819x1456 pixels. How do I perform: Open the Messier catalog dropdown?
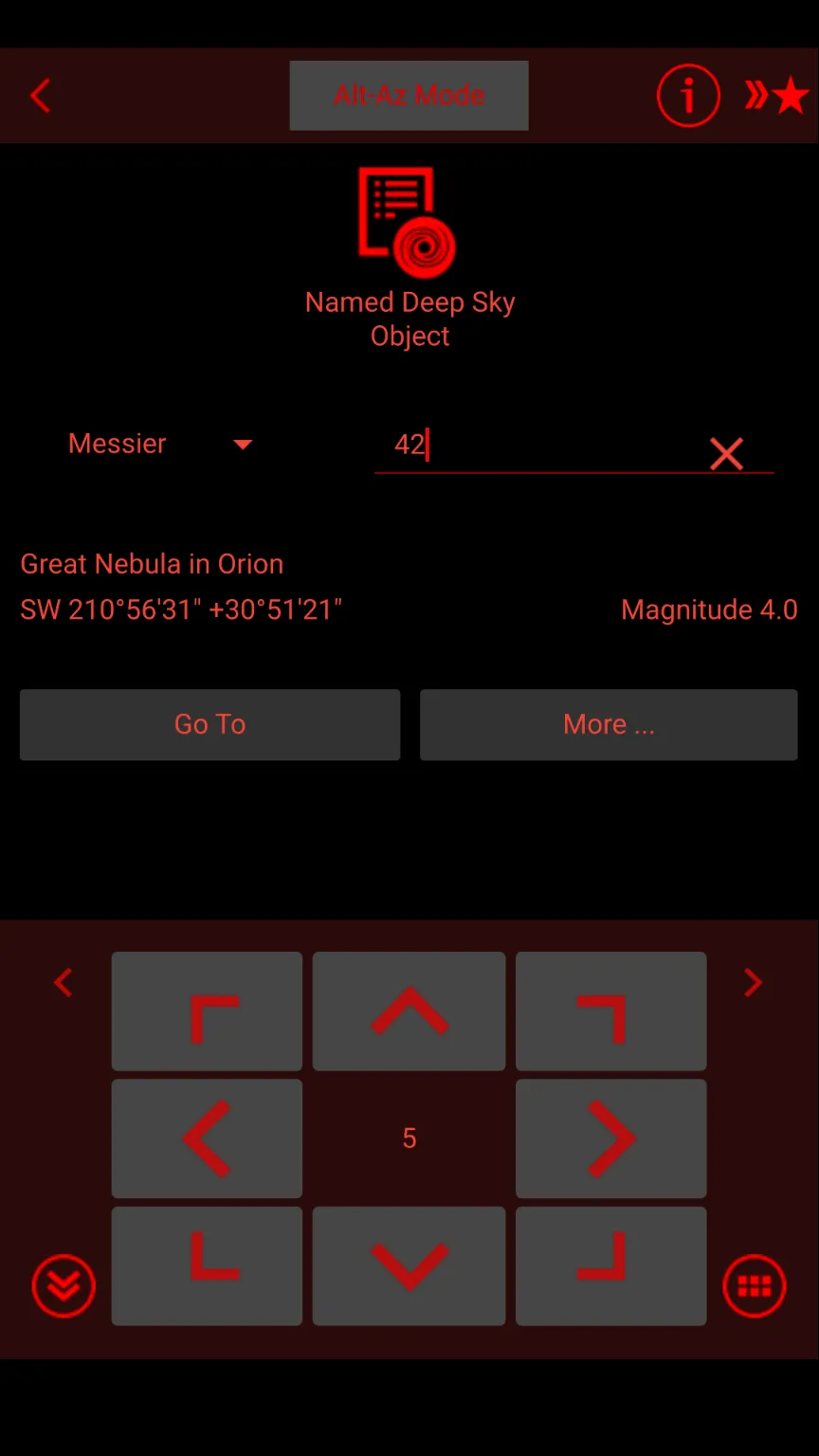coord(159,444)
